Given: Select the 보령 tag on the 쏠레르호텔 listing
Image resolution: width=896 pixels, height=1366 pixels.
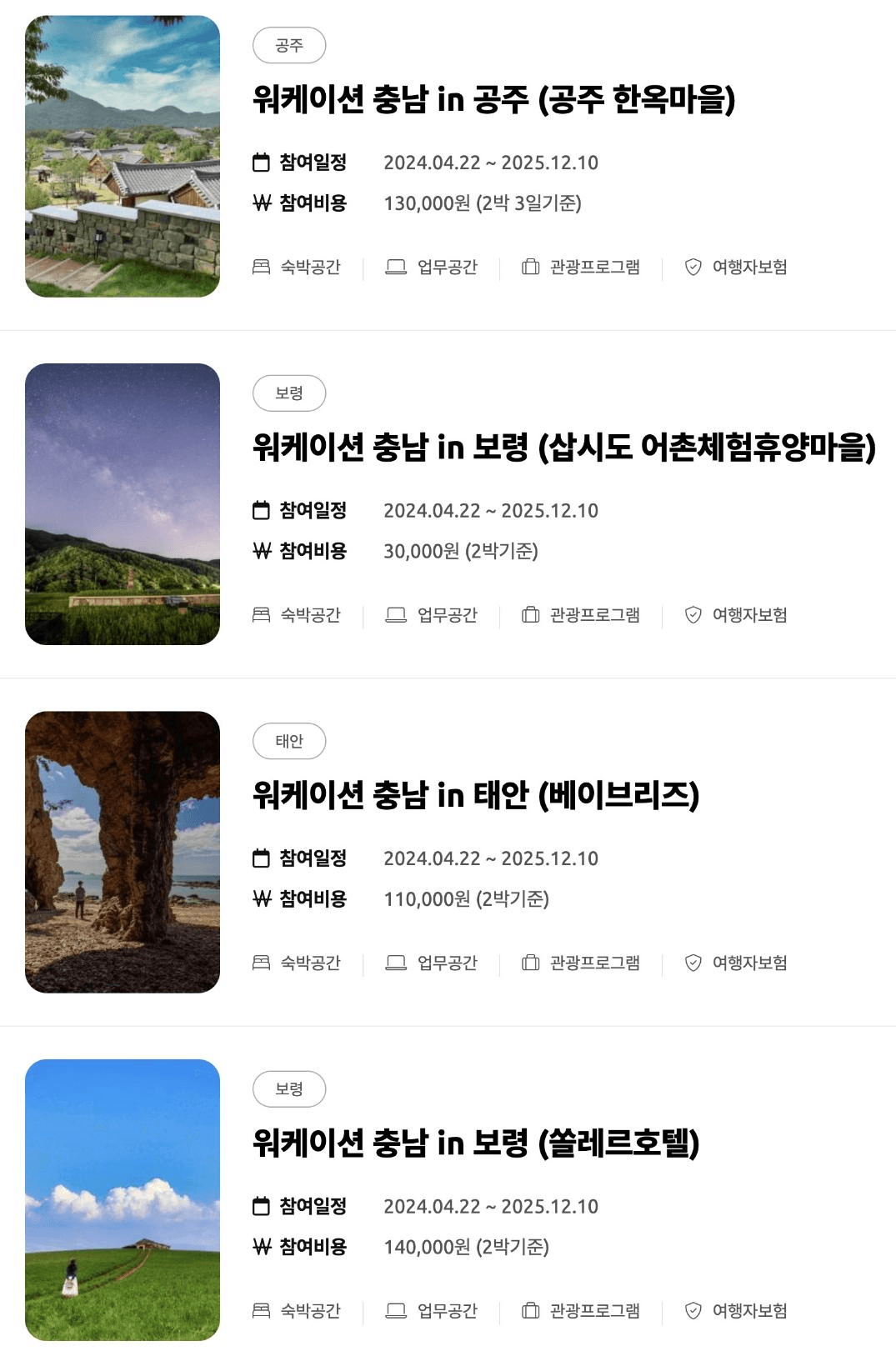Looking at the screenshot, I should 288,1088.
